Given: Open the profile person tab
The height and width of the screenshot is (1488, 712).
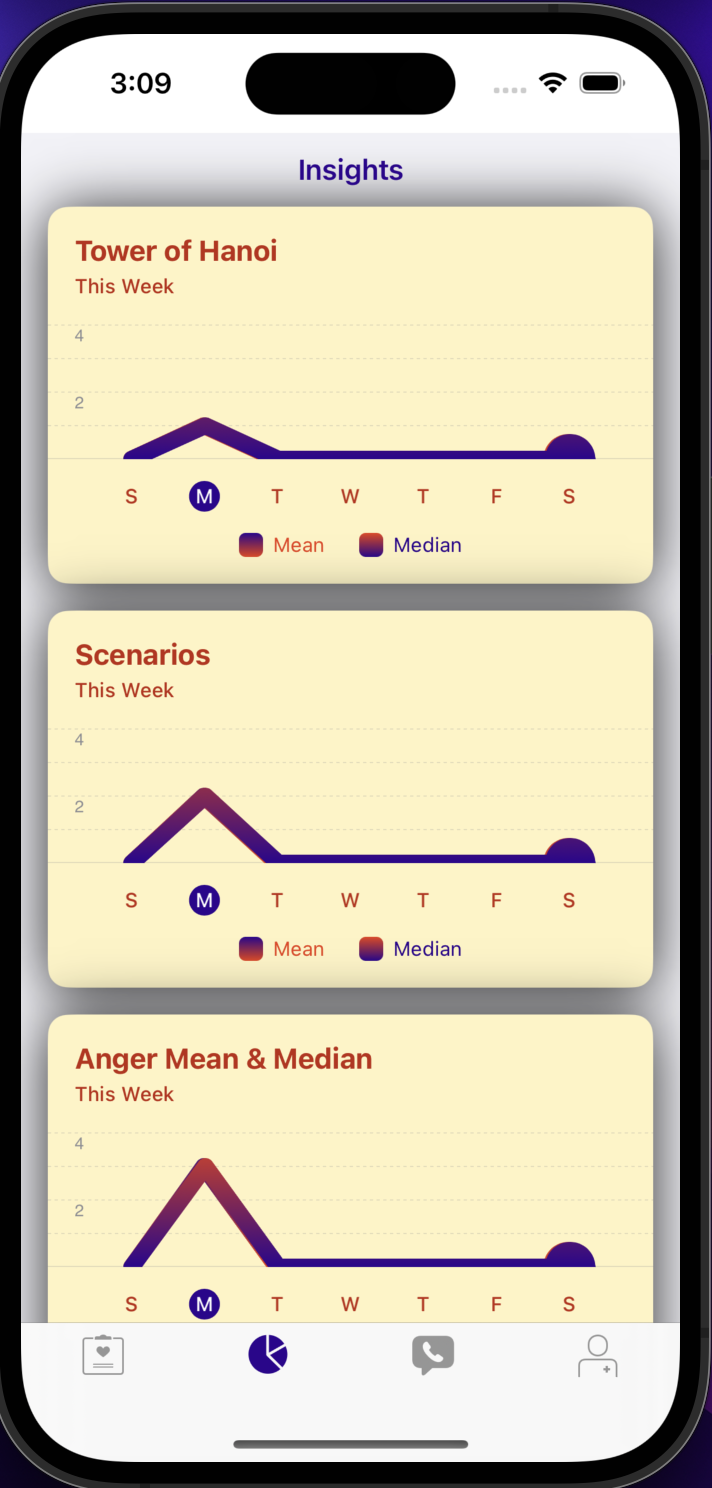Looking at the screenshot, I should [x=598, y=1355].
